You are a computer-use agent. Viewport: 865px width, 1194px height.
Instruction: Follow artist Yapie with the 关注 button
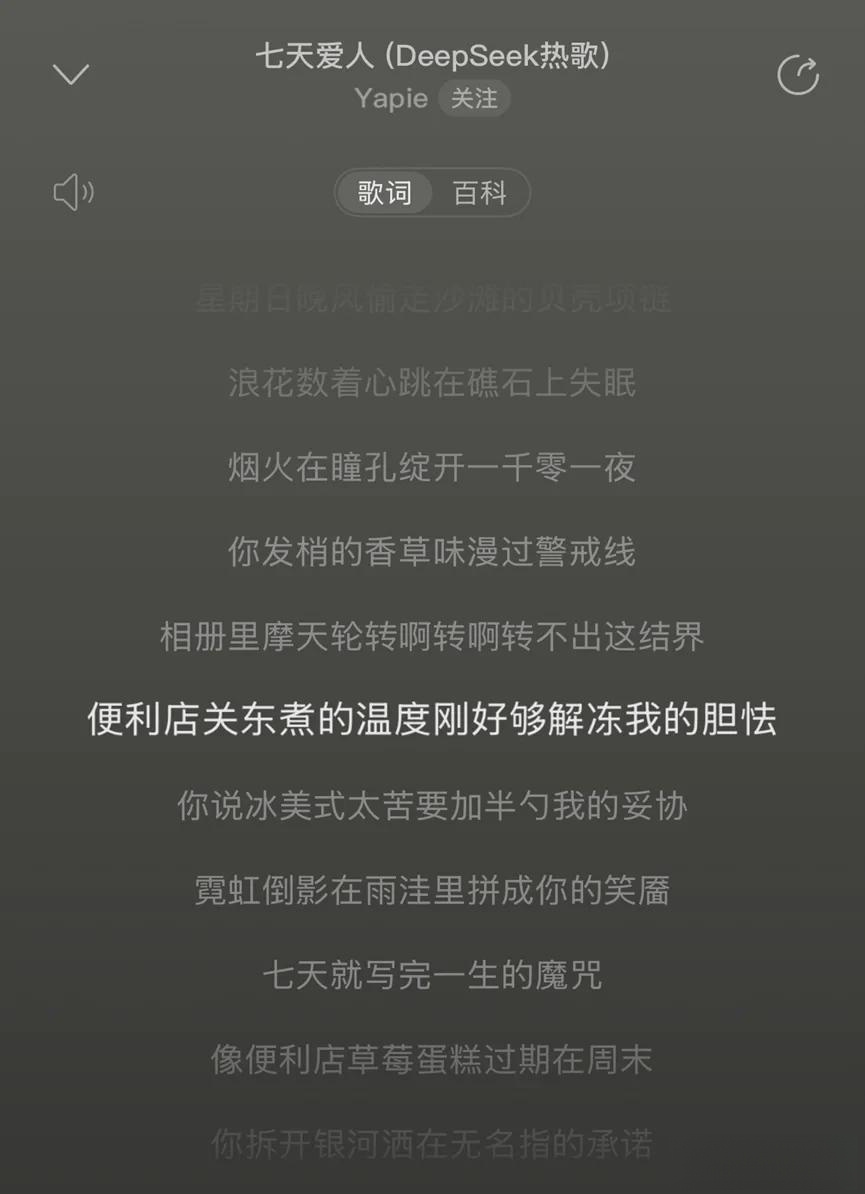pyautogui.click(x=474, y=99)
